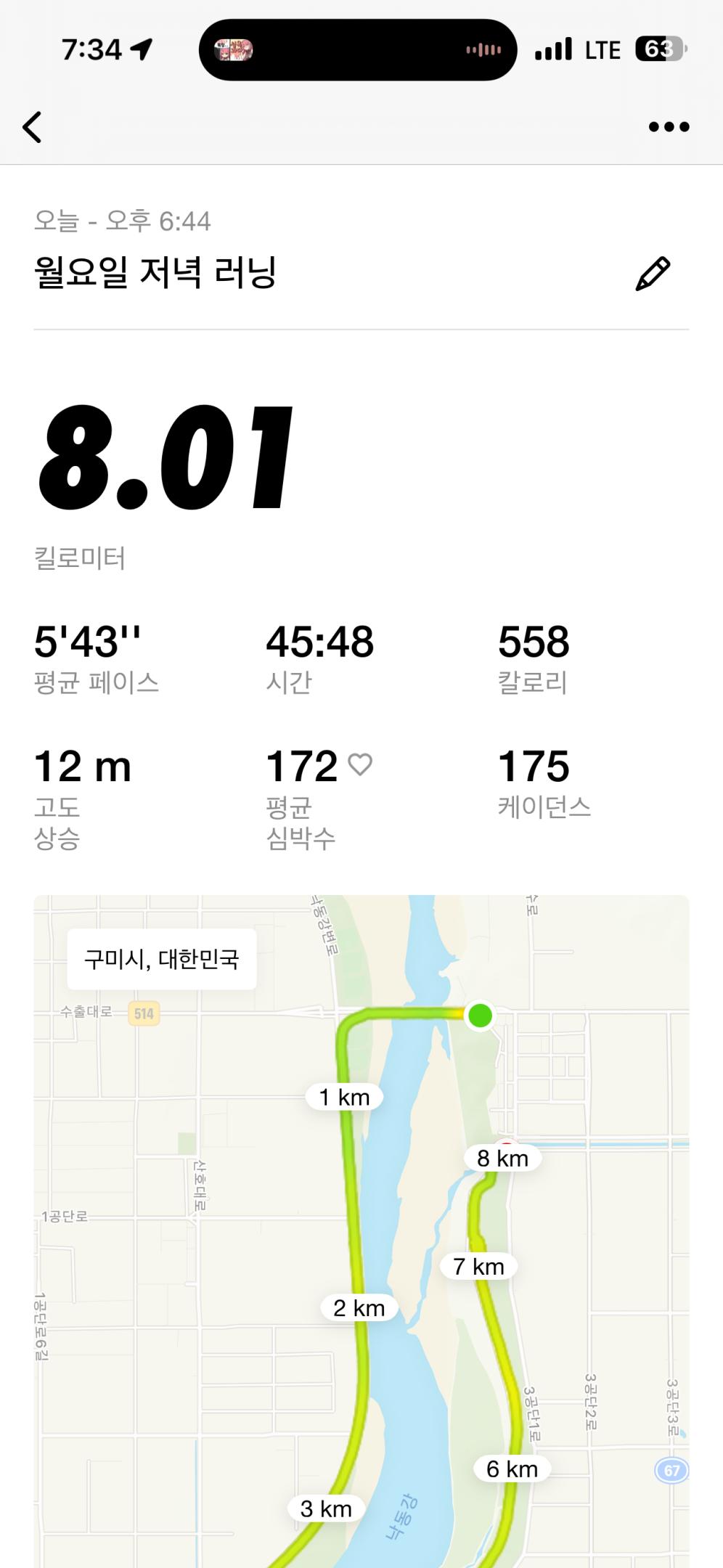Open the three-dot overflow menu
Viewport: 723px width, 1568px height.
point(669,127)
